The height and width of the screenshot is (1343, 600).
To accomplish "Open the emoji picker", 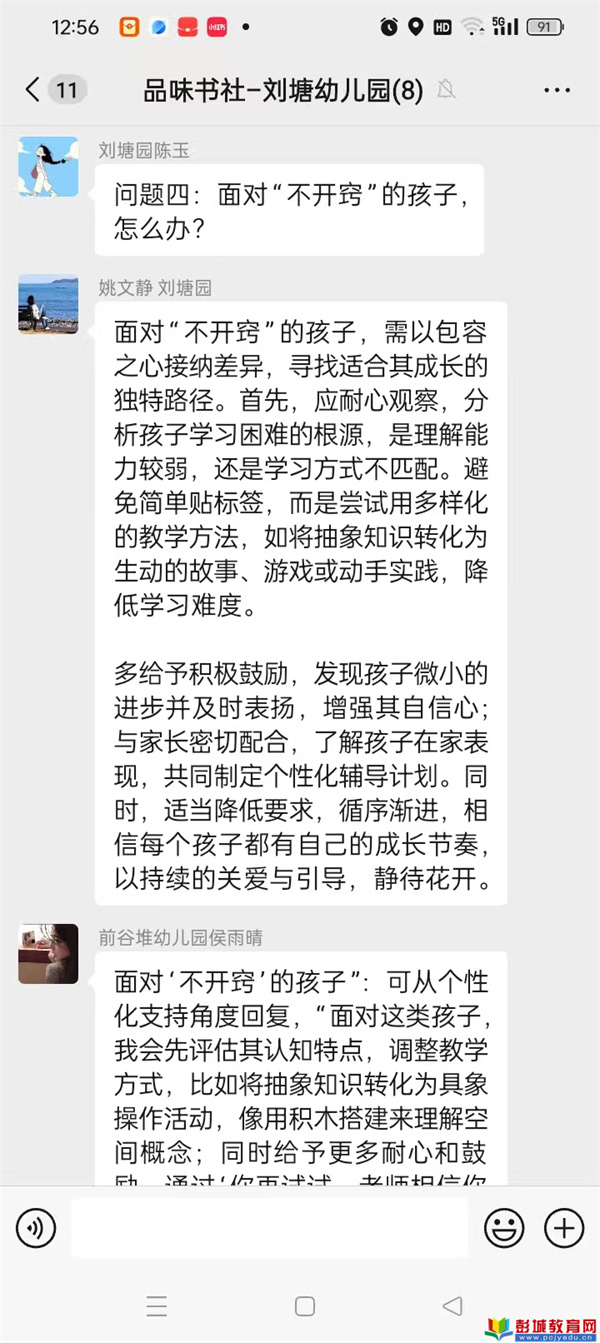I will point(504,1228).
